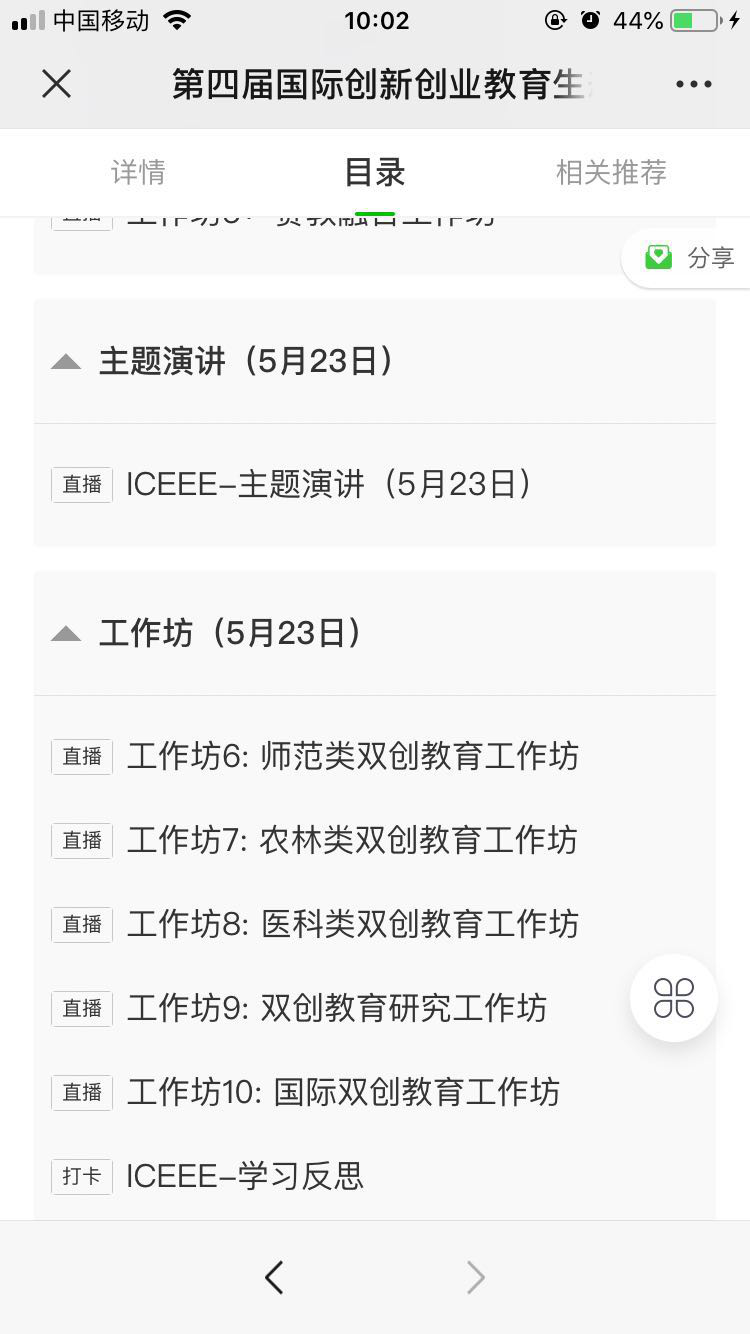Open the three-dot overflow menu
This screenshot has height=1334, width=750.
coord(693,84)
